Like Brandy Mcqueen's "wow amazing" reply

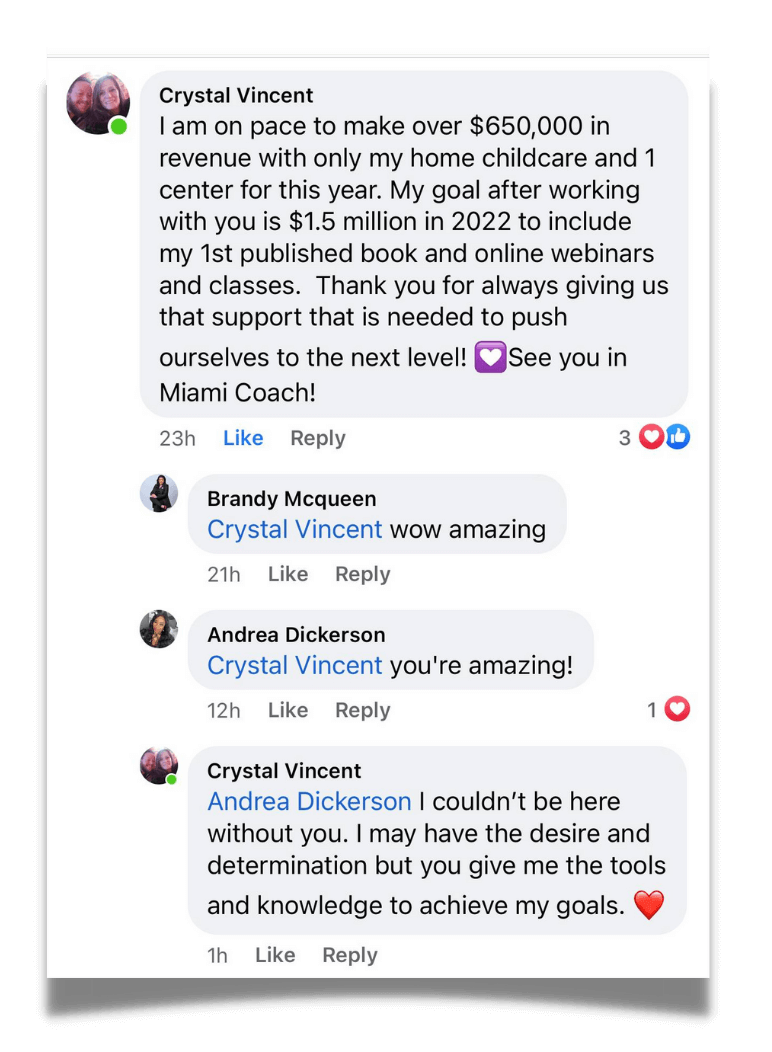pyautogui.click(x=288, y=574)
